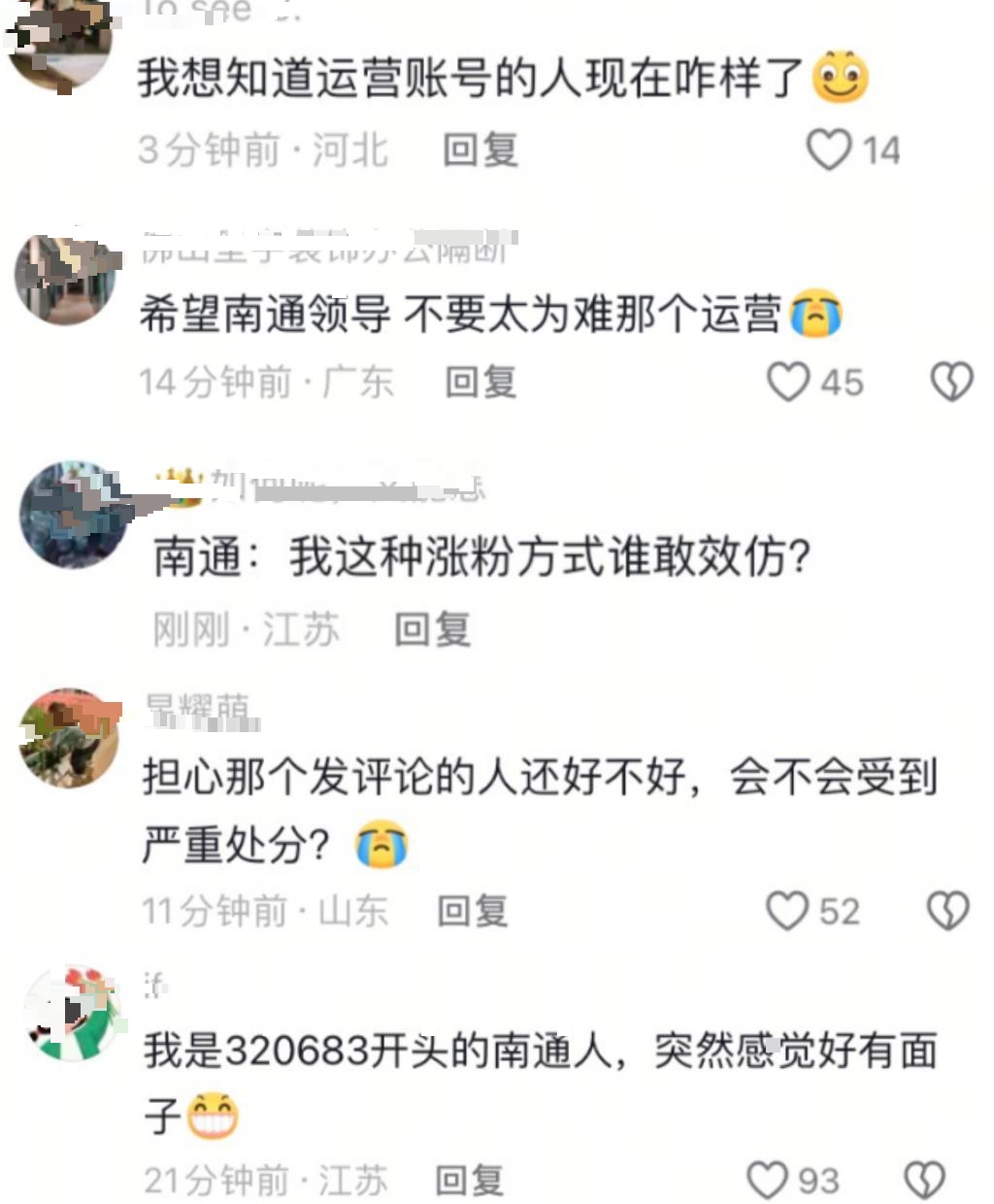Image resolution: width=994 pixels, height=1204 pixels.
Task: Like the comment 担心那个发评论的人还好不好
Action: [x=786, y=911]
